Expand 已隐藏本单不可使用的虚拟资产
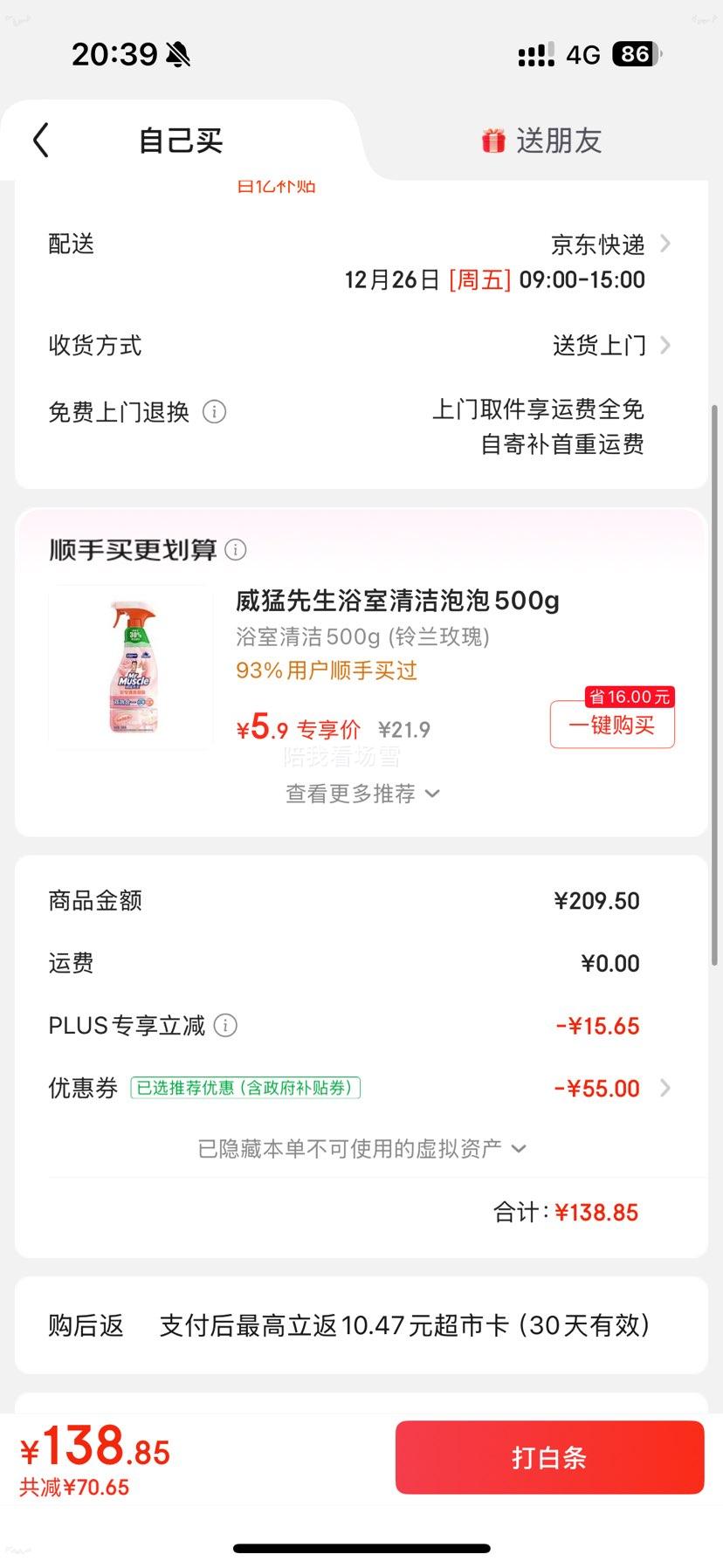The width and height of the screenshot is (723, 1568). pos(361,1149)
